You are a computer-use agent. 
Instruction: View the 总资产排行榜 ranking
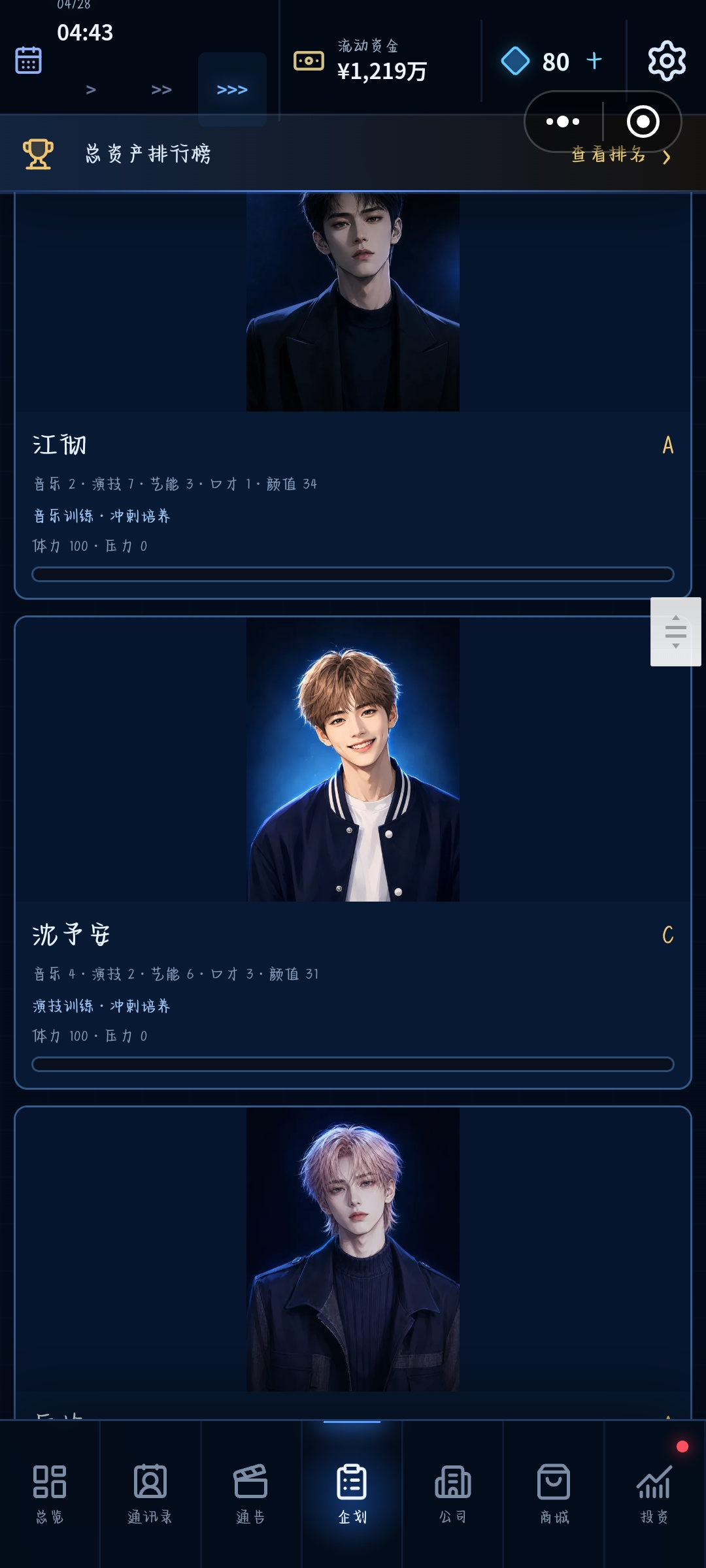tap(353, 154)
